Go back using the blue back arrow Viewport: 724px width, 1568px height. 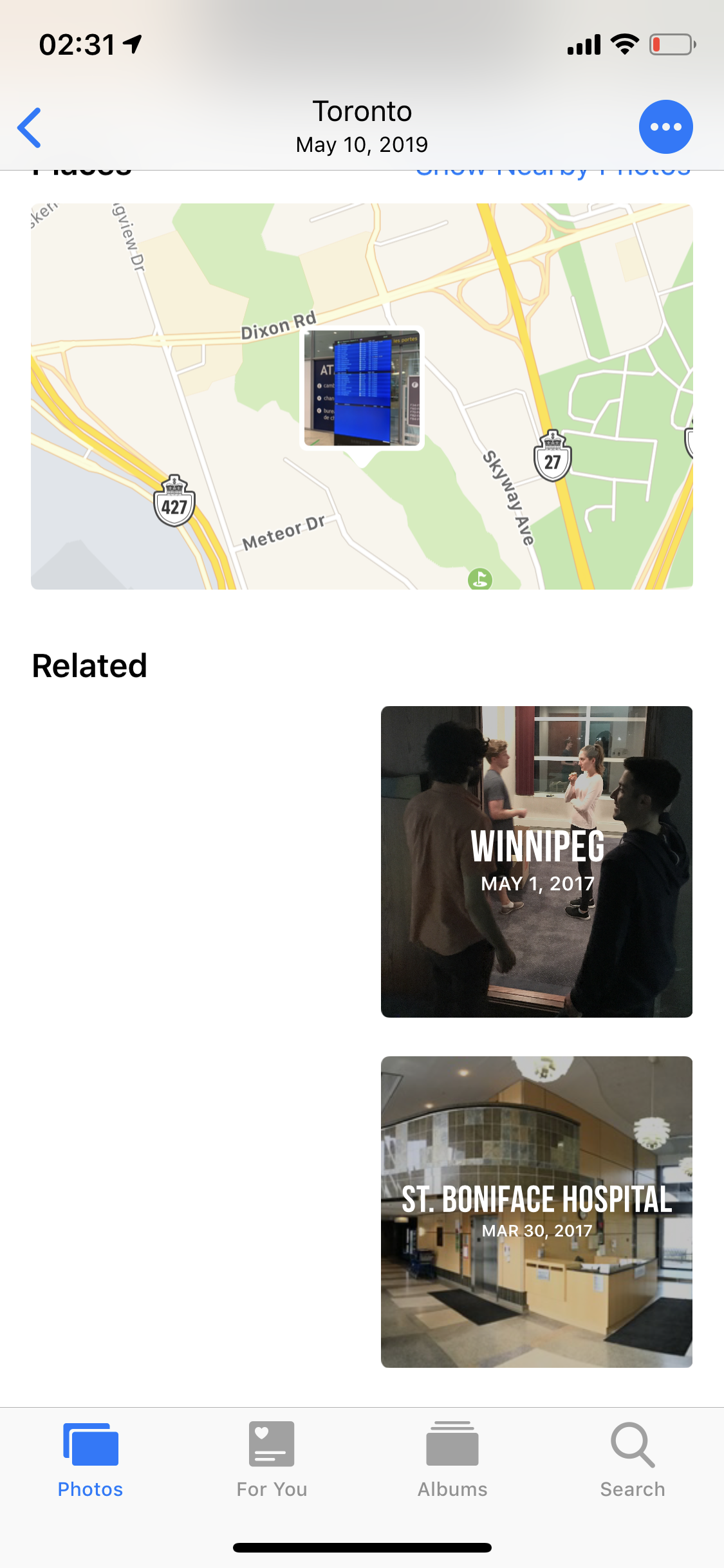coord(30,127)
